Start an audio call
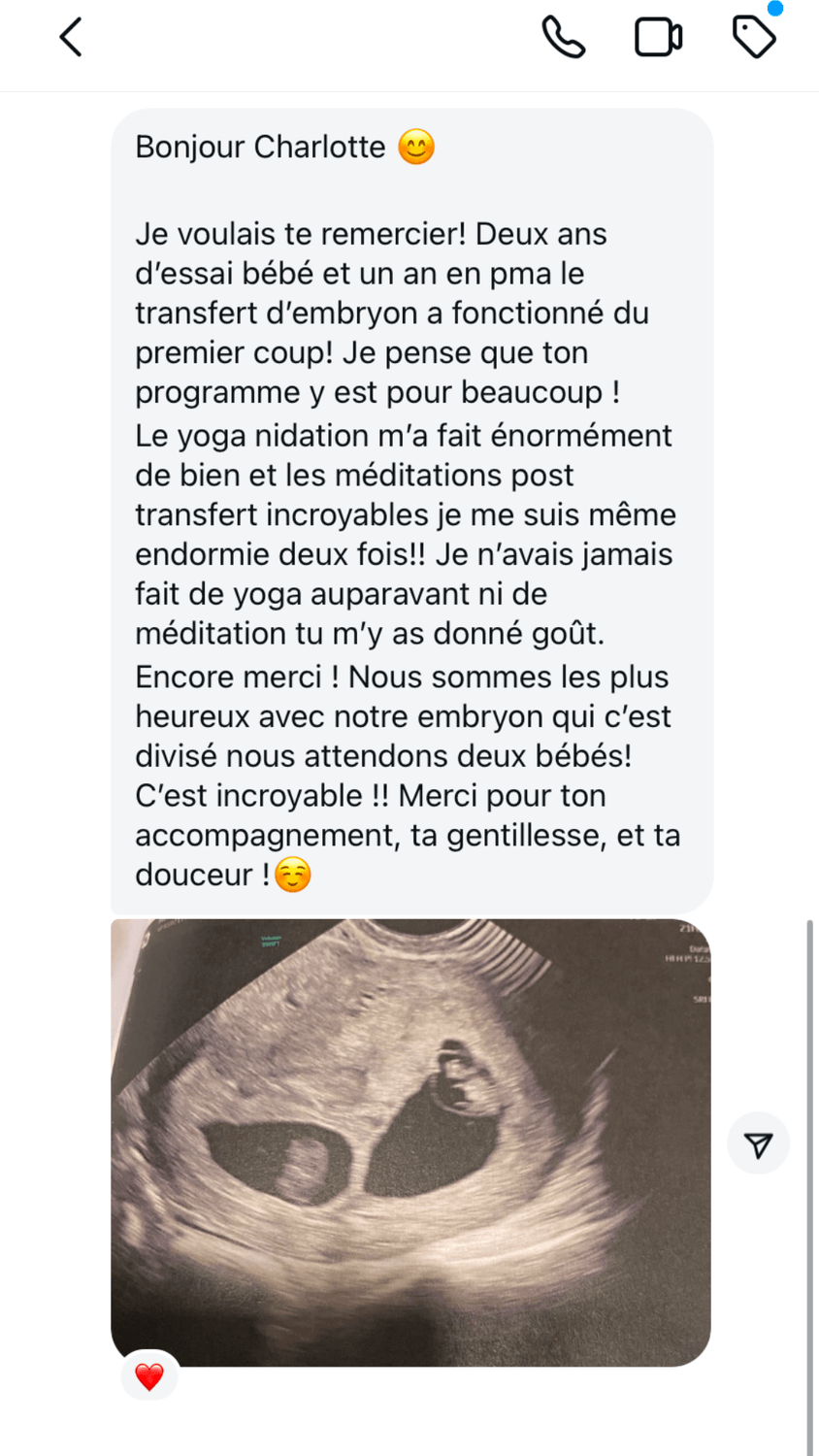The image size is (819, 1456). coord(563,38)
